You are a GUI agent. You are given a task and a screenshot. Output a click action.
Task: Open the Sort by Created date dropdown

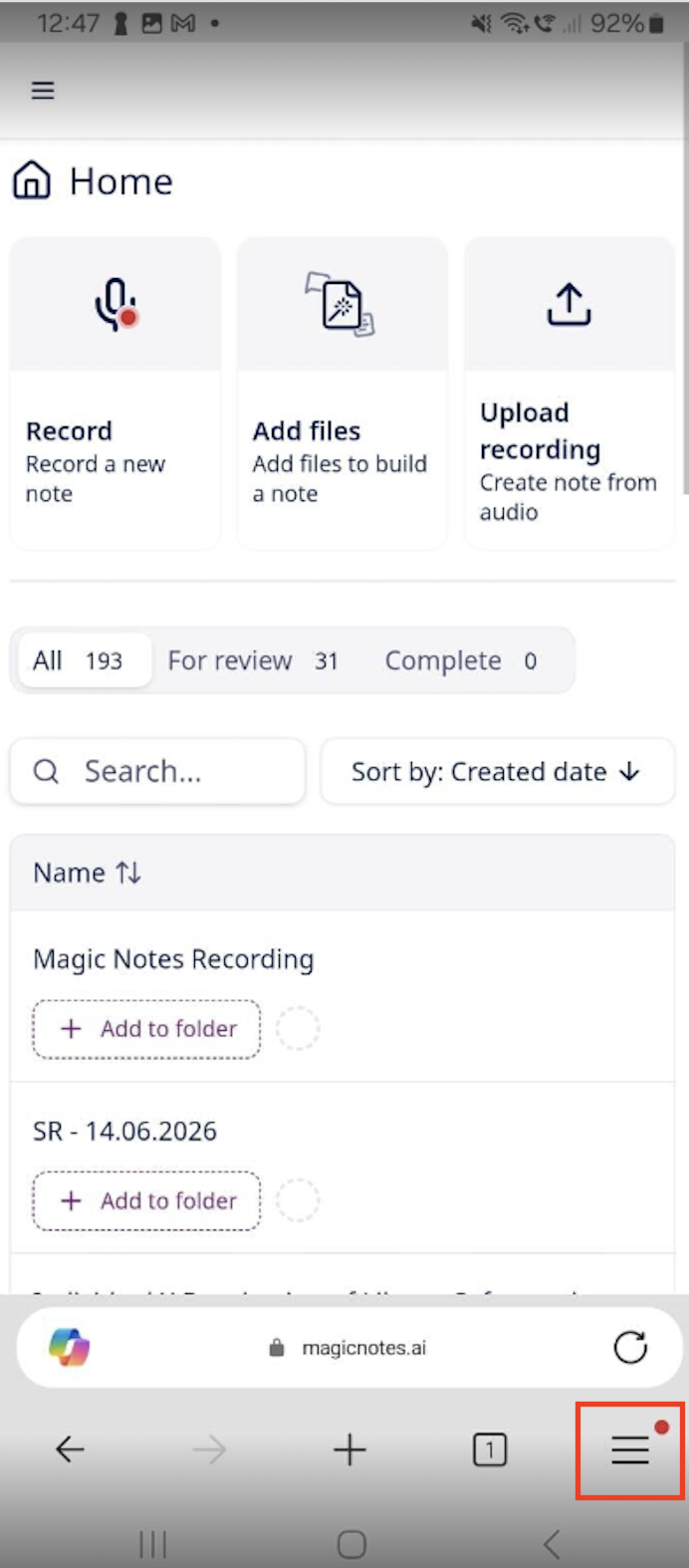(x=496, y=771)
